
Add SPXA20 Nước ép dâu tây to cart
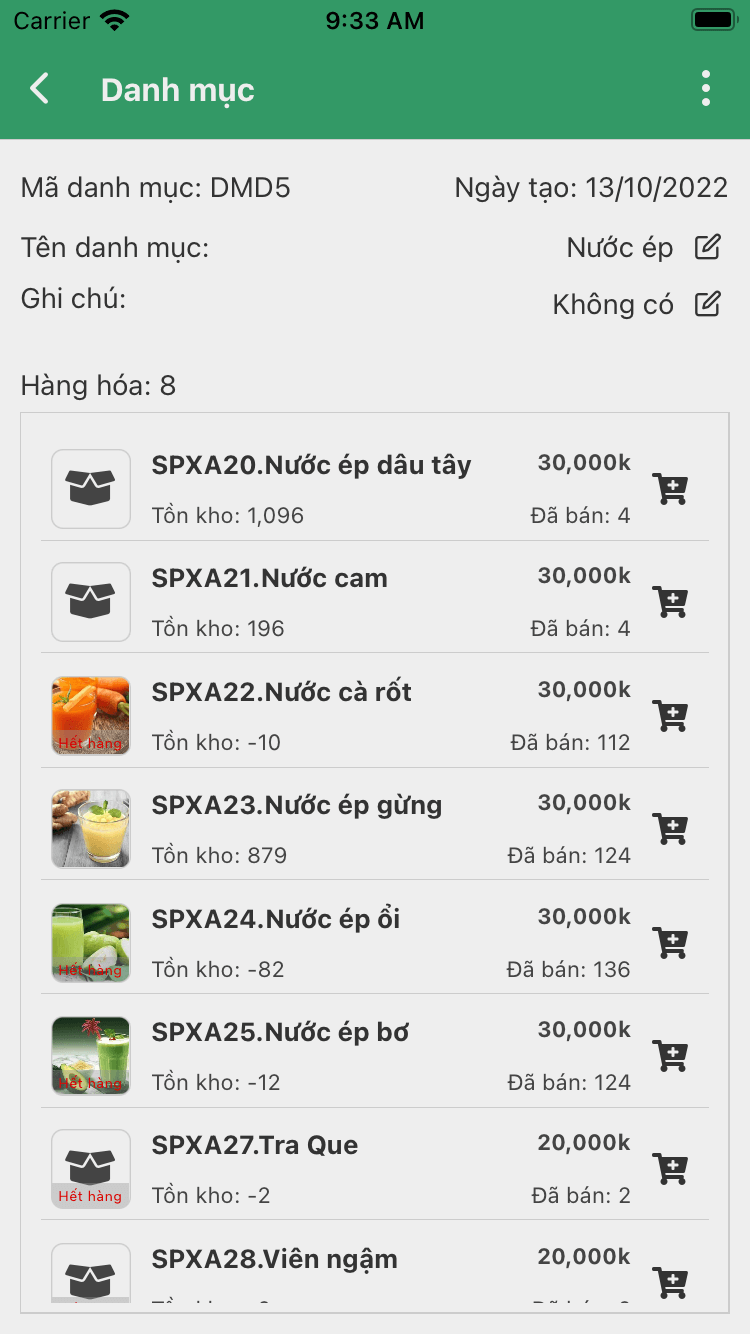670,489
